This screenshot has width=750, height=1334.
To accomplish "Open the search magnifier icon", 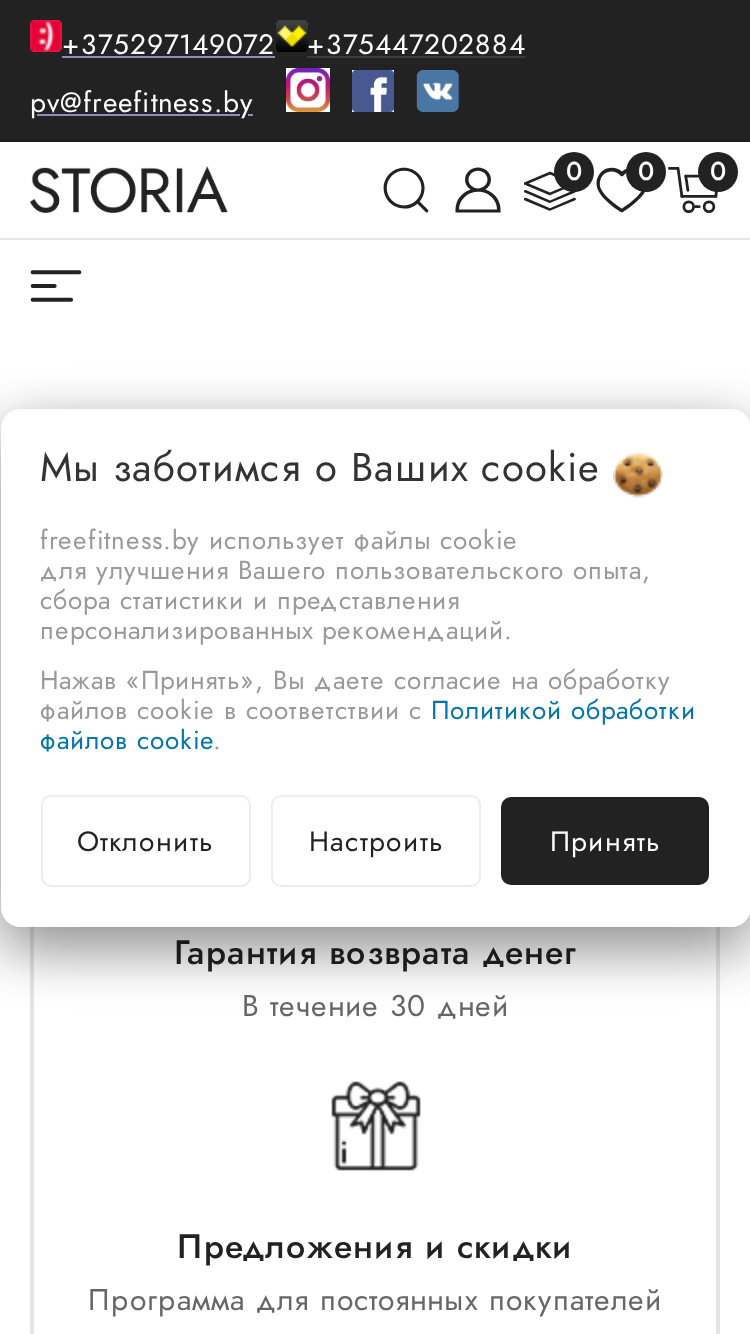I will (x=406, y=190).
